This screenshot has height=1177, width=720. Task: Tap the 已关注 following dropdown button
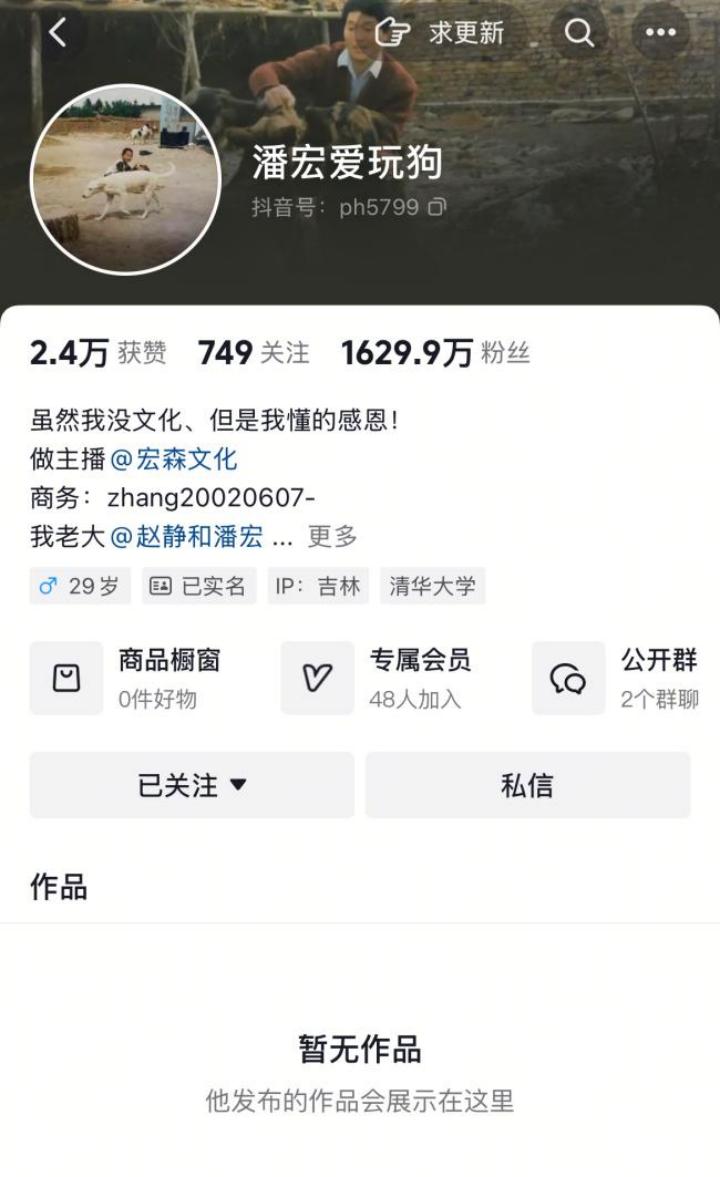[192, 785]
